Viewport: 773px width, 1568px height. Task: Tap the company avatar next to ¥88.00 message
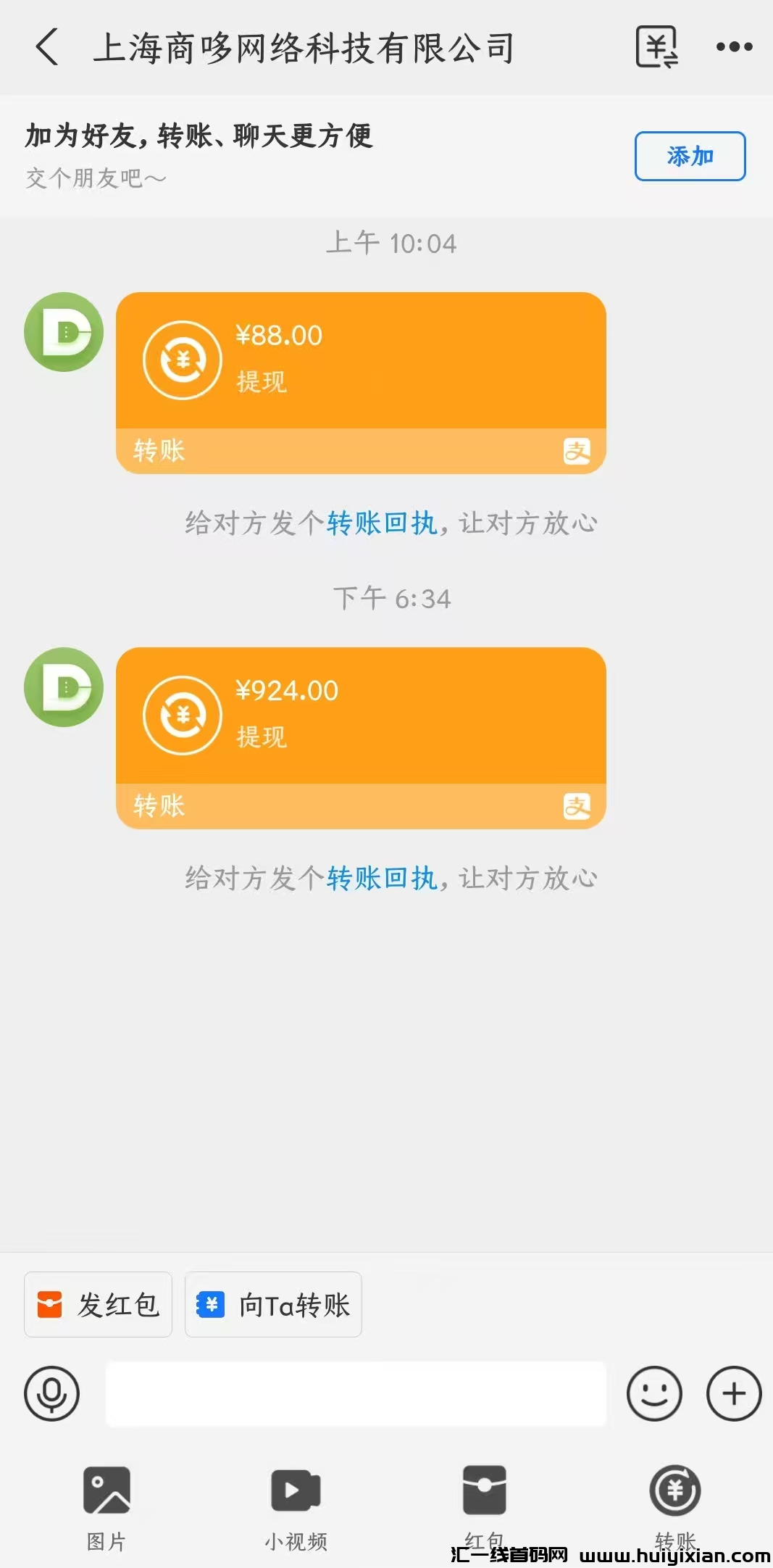[63, 331]
